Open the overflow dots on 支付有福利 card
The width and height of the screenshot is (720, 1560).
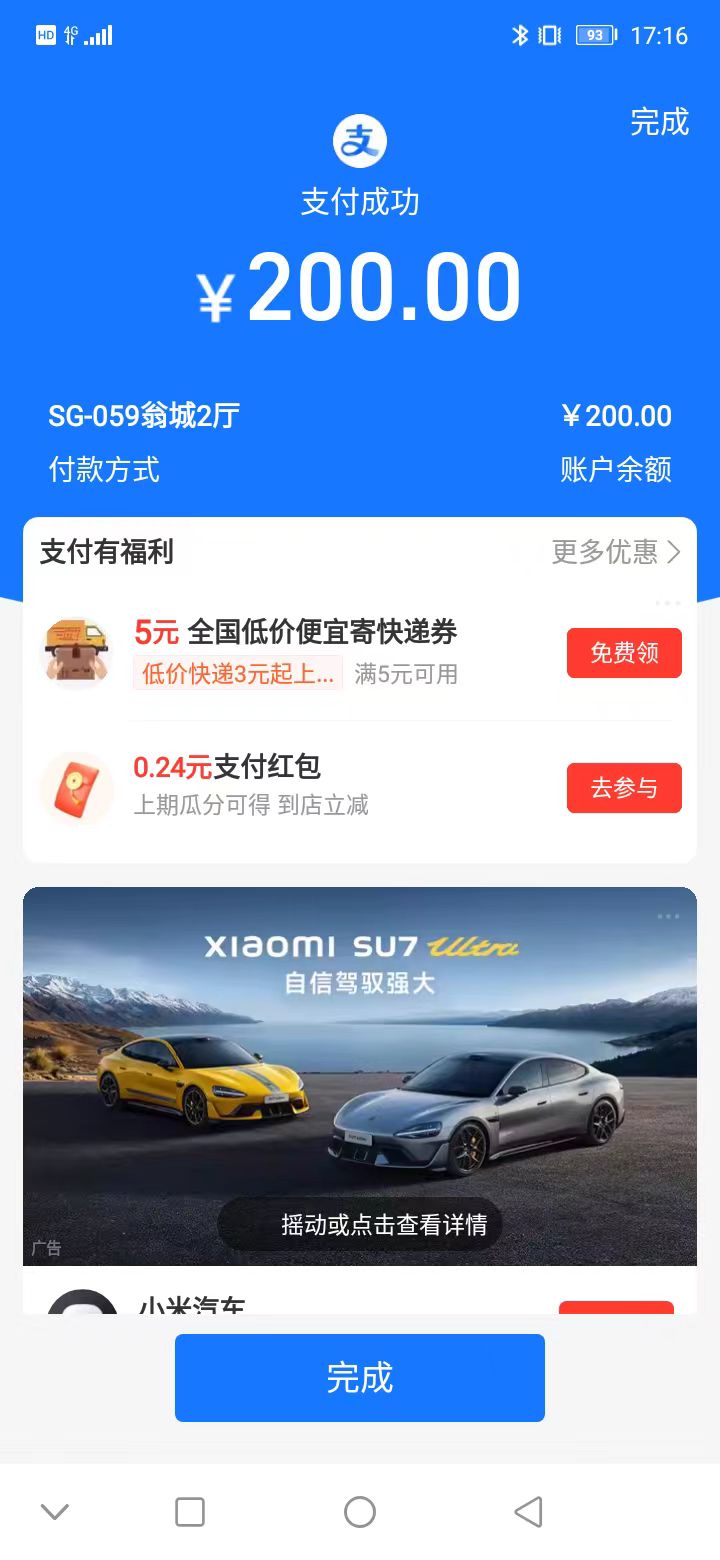click(x=668, y=603)
